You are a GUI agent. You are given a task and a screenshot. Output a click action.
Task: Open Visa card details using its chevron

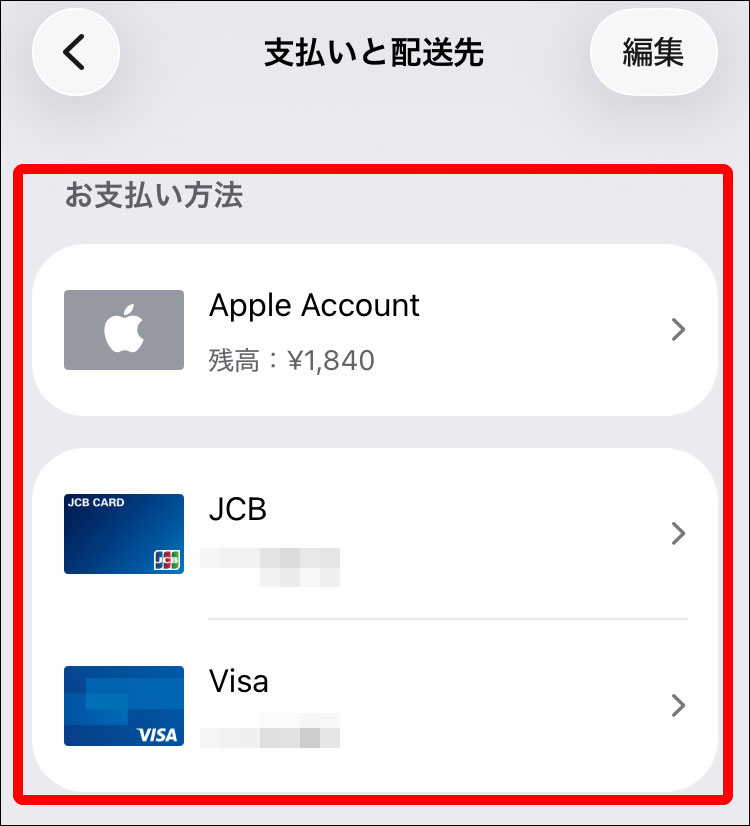[678, 706]
